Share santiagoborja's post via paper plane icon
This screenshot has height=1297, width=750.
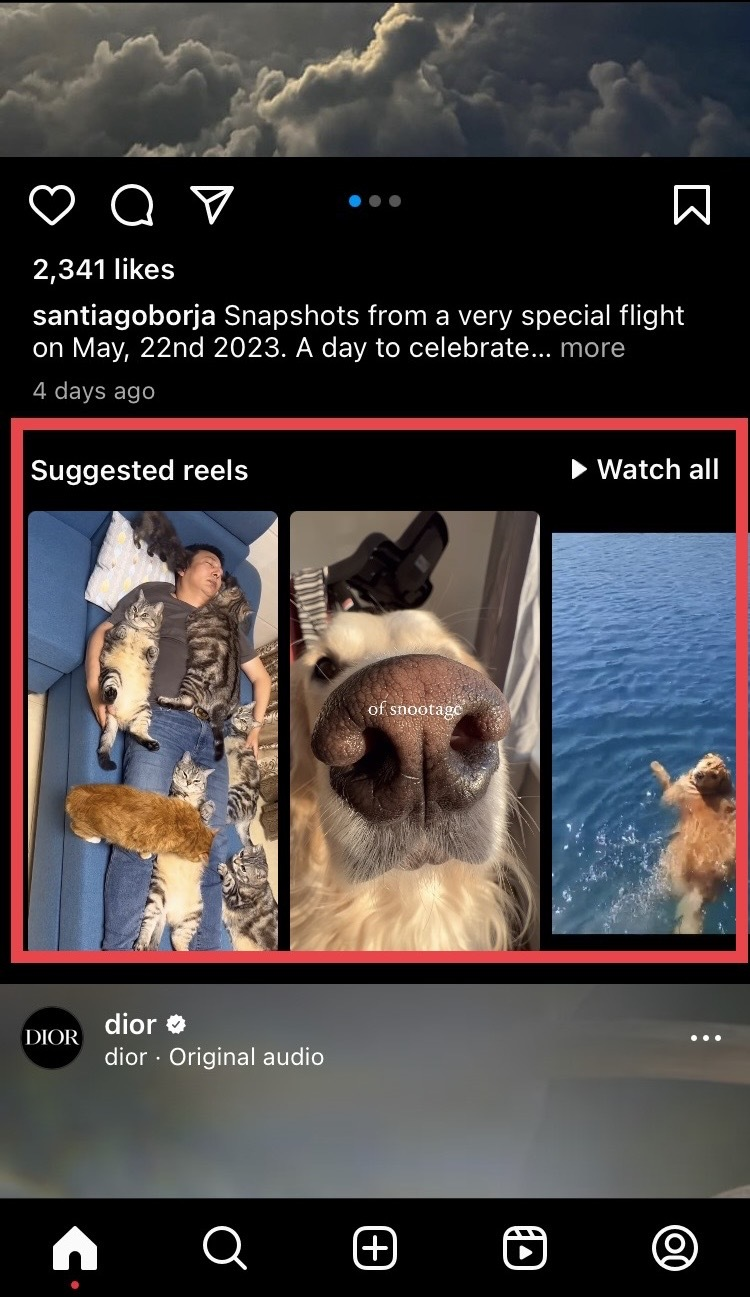pyautogui.click(x=212, y=205)
